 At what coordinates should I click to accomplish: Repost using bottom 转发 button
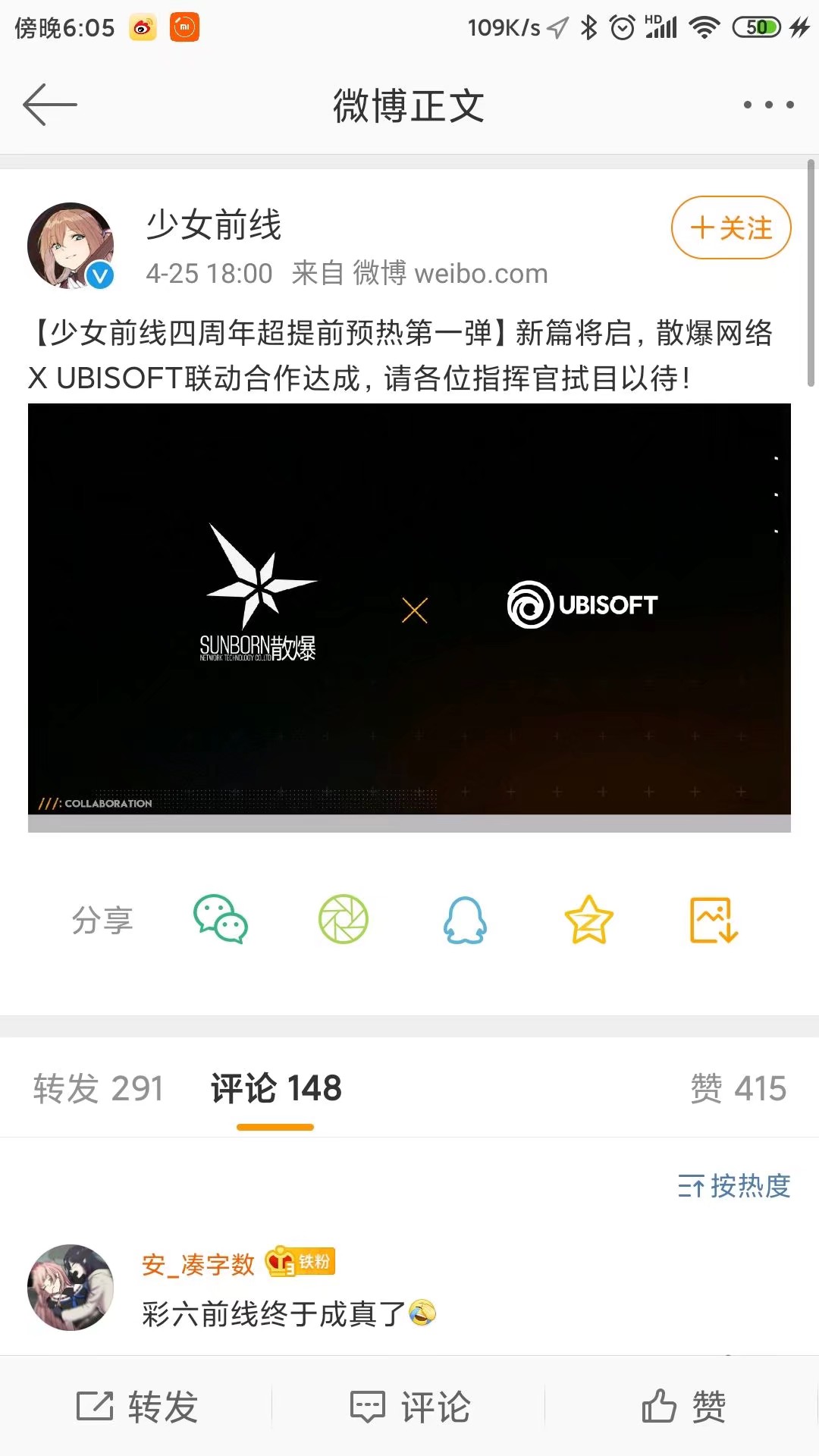136,1407
